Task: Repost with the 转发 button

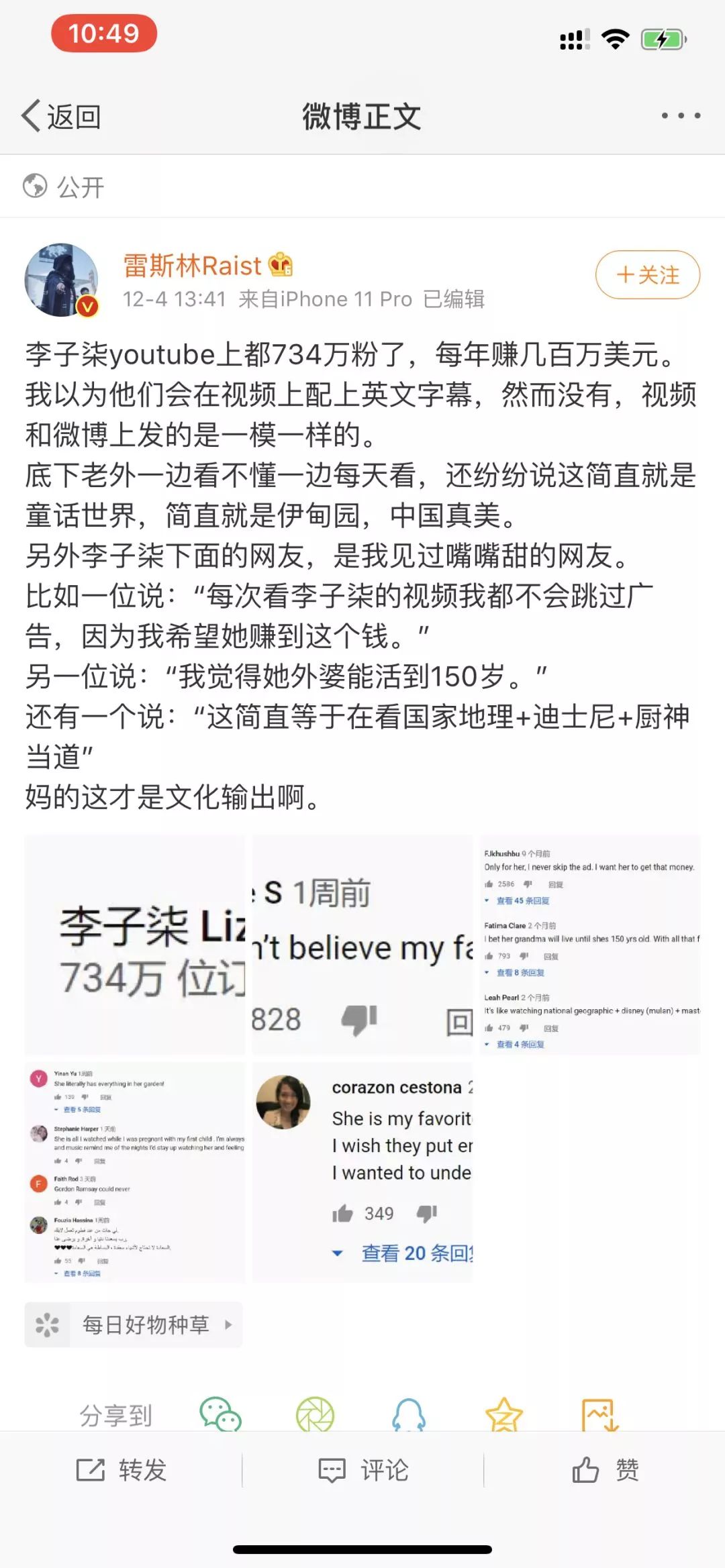Action: point(121,1470)
